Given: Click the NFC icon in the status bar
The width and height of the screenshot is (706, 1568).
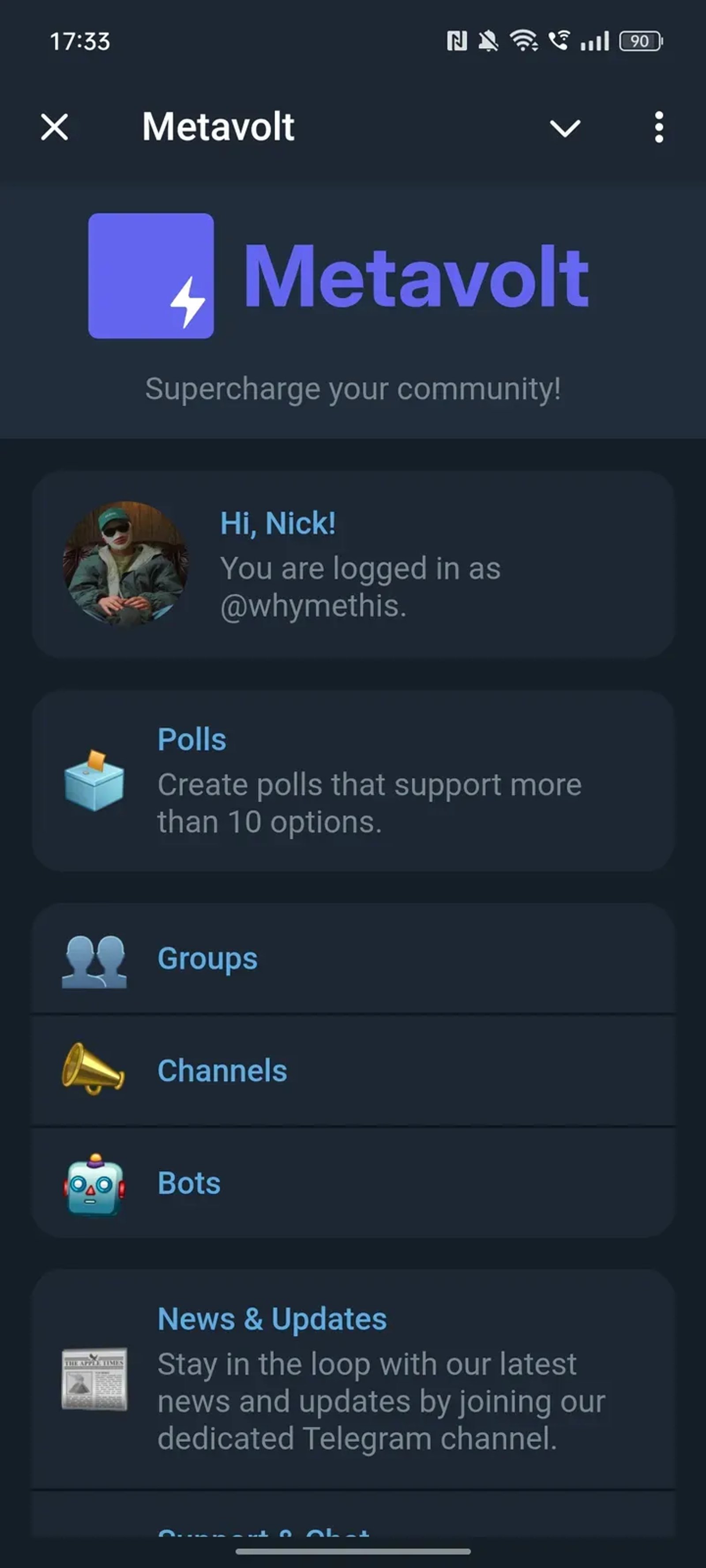Looking at the screenshot, I should 456,41.
